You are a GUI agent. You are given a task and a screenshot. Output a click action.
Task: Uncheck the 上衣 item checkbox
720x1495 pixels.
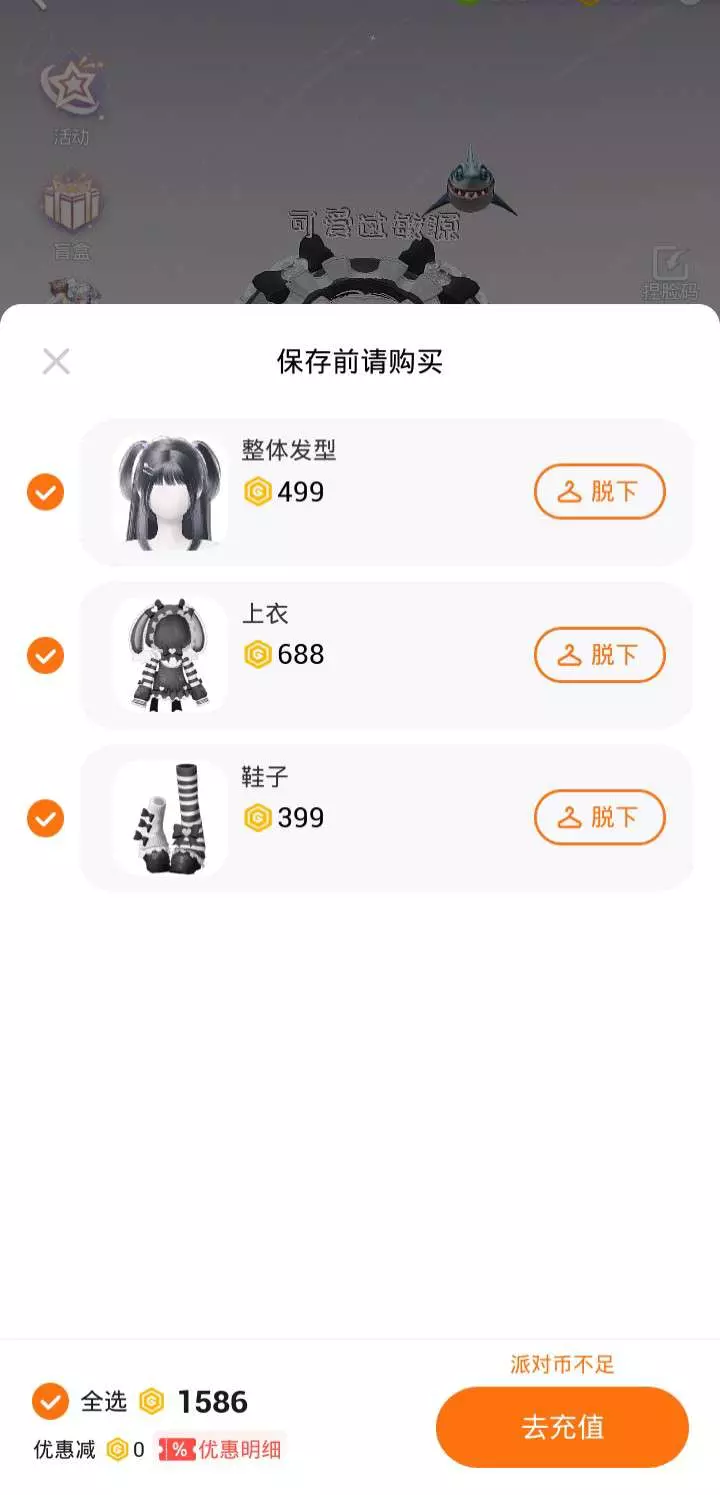pos(45,655)
